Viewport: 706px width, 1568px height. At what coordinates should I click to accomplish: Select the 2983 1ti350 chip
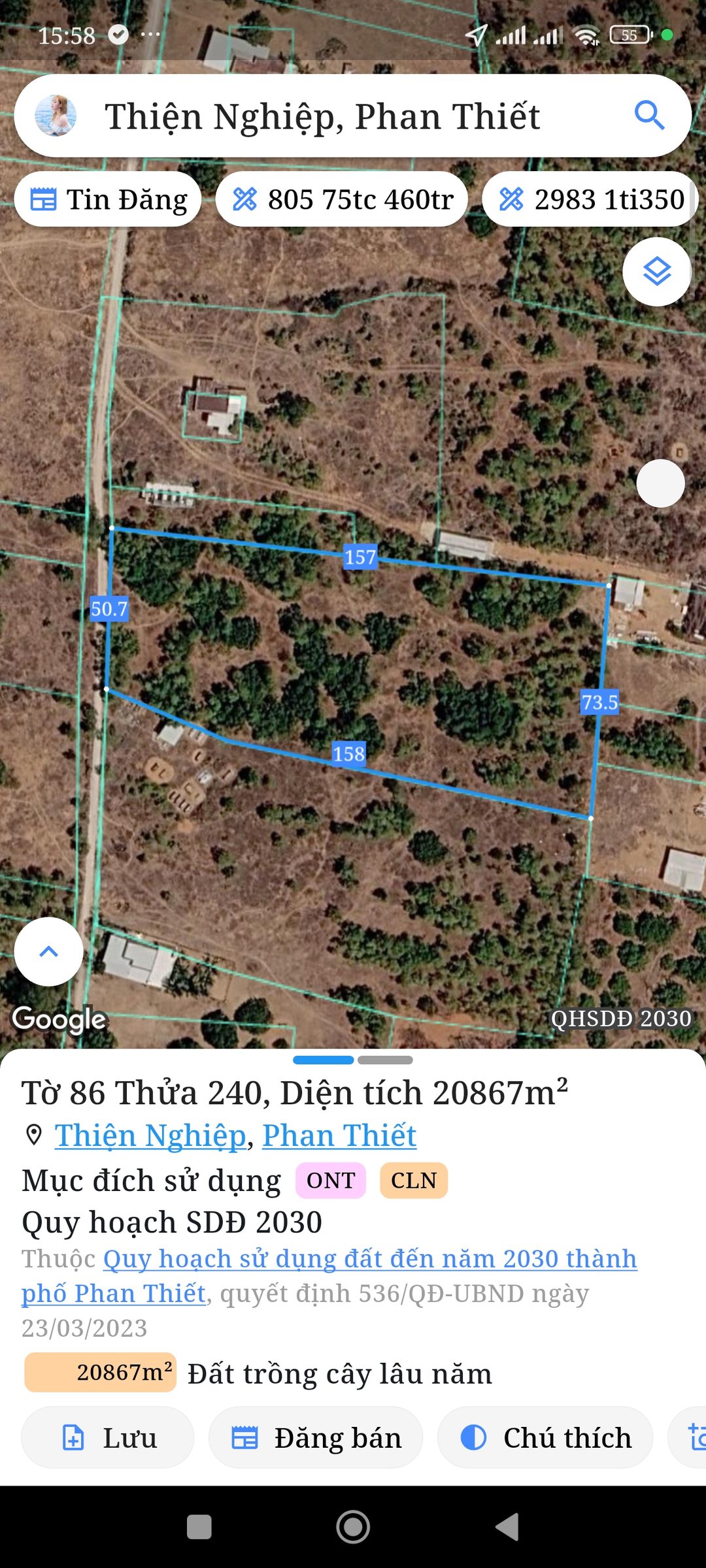(590, 199)
